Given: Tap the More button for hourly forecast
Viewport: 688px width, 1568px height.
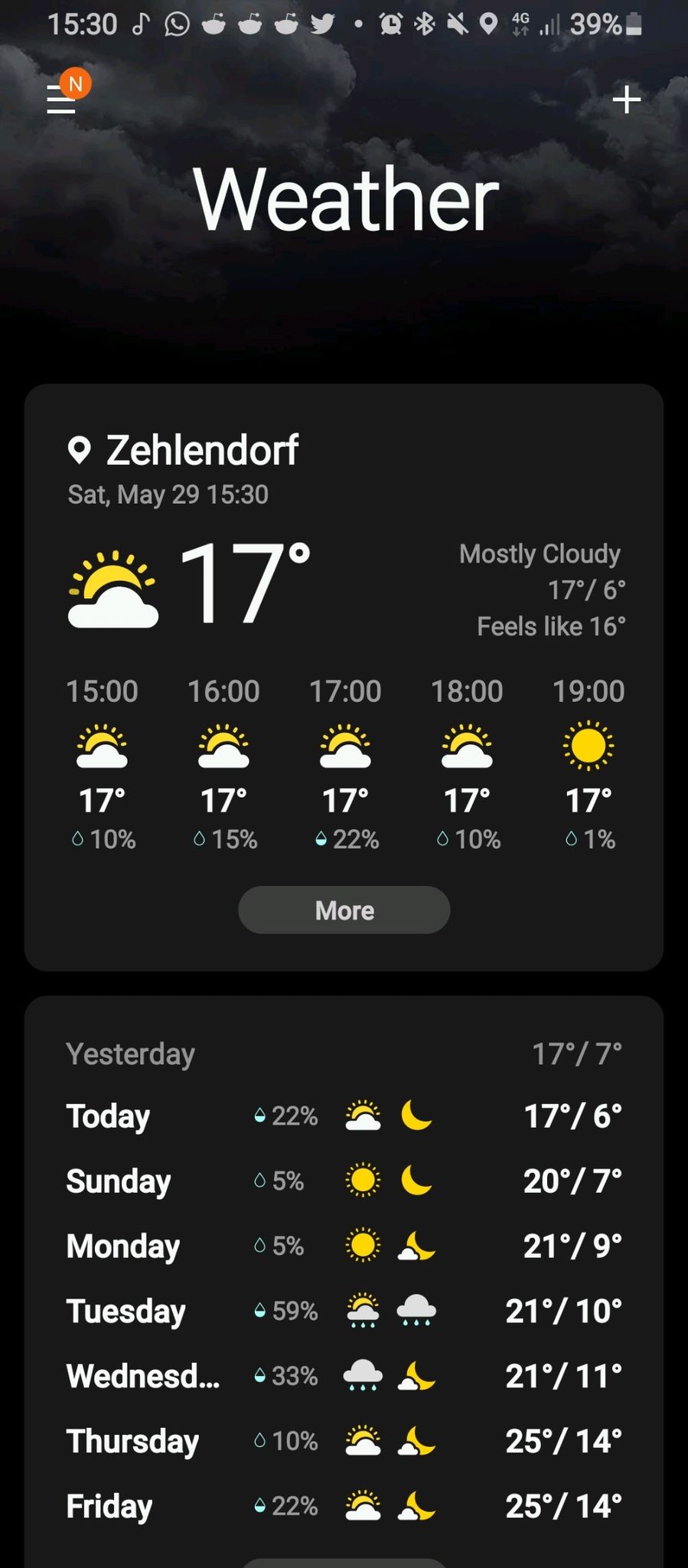Looking at the screenshot, I should coord(344,910).
